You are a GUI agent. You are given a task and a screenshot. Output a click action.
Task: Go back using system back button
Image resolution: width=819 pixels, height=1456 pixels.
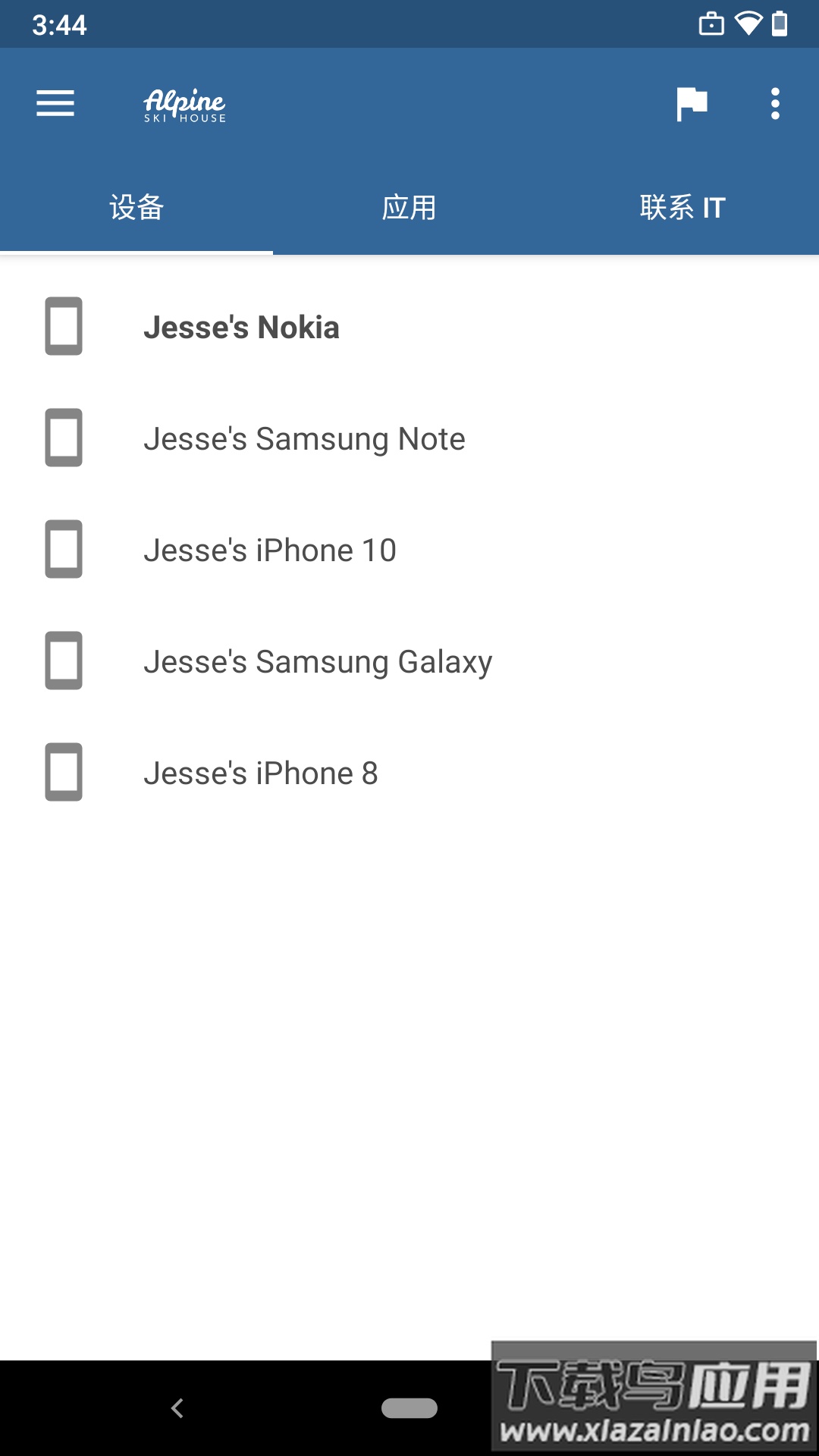point(177,1408)
